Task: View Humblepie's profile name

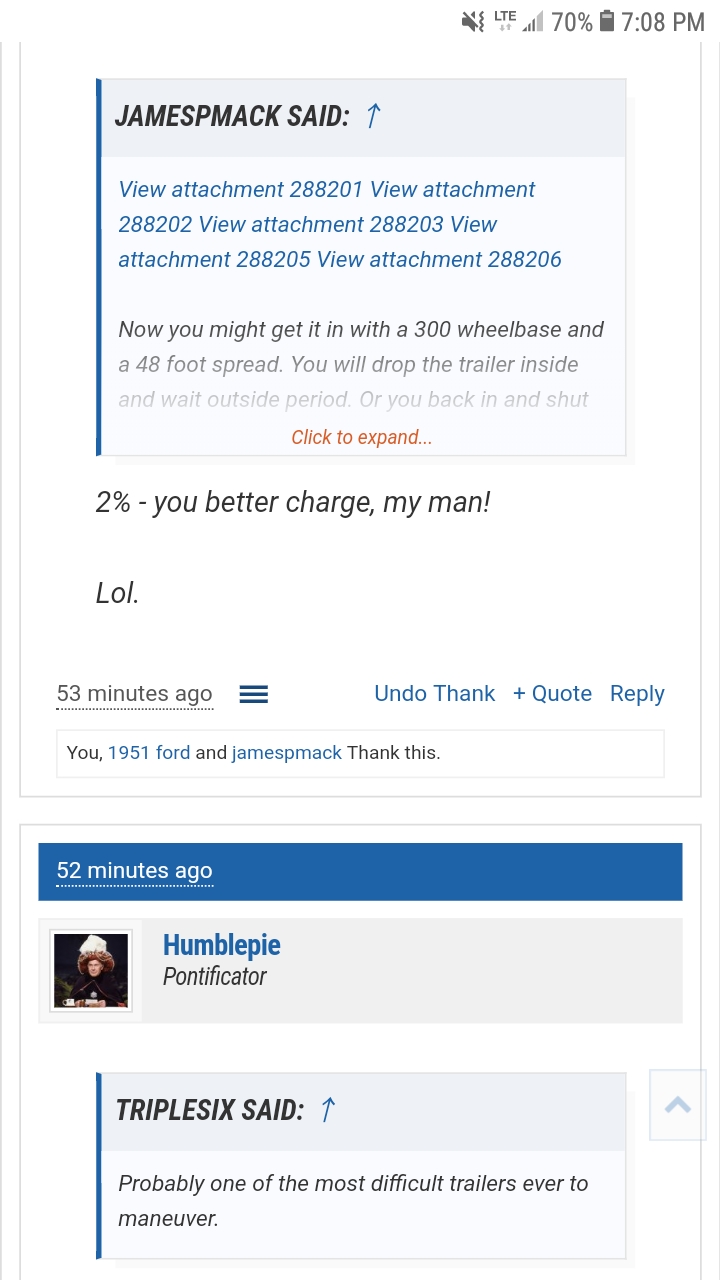Action: [221, 945]
